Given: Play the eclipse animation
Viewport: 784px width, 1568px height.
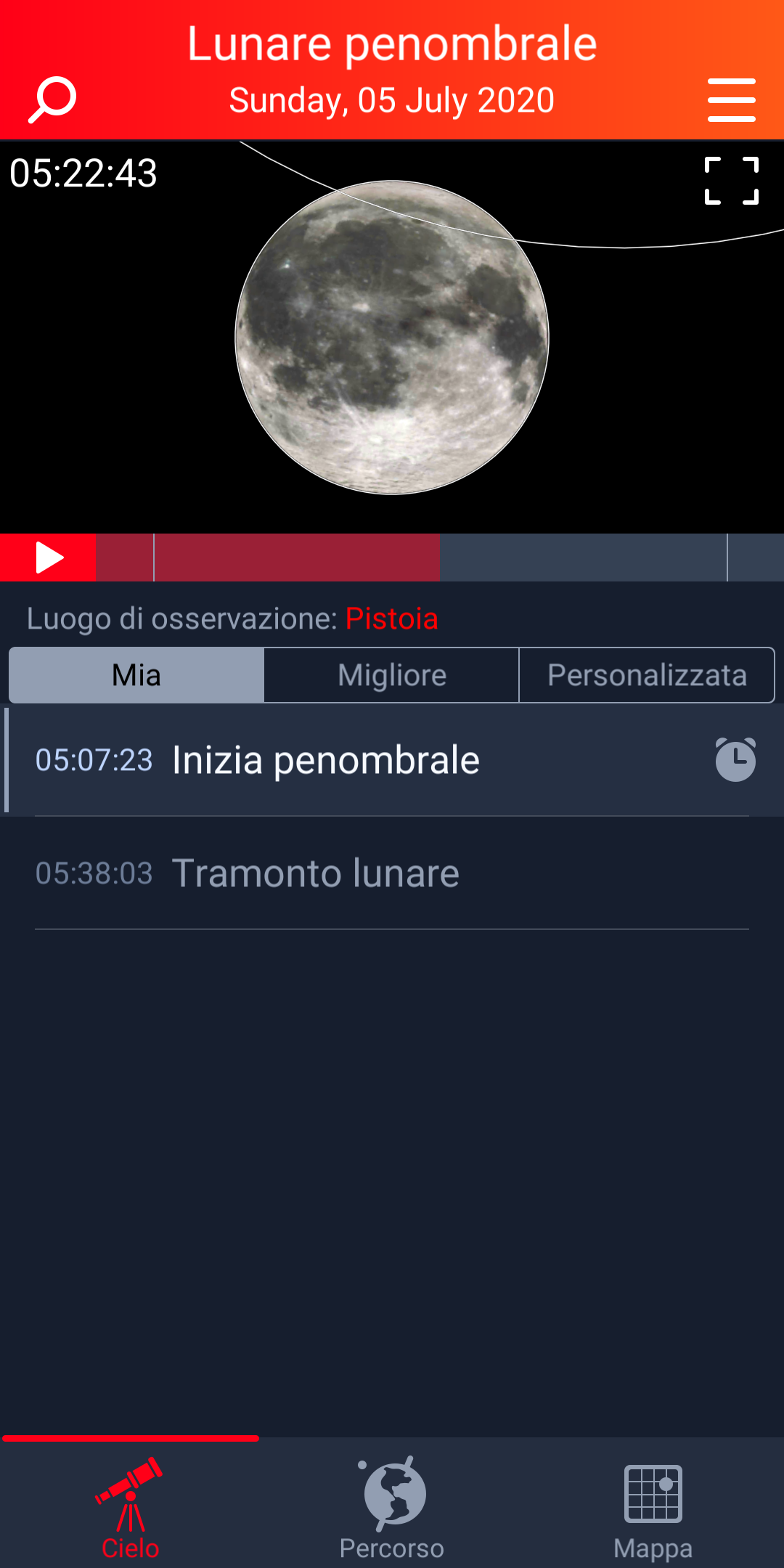Looking at the screenshot, I should pos(48,558).
